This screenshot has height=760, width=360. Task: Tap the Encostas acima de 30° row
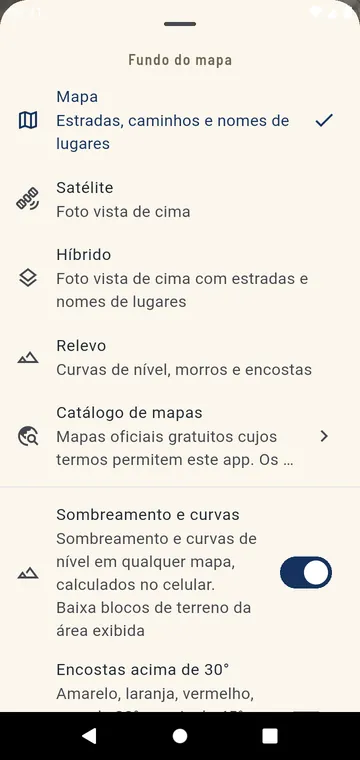(180, 688)
